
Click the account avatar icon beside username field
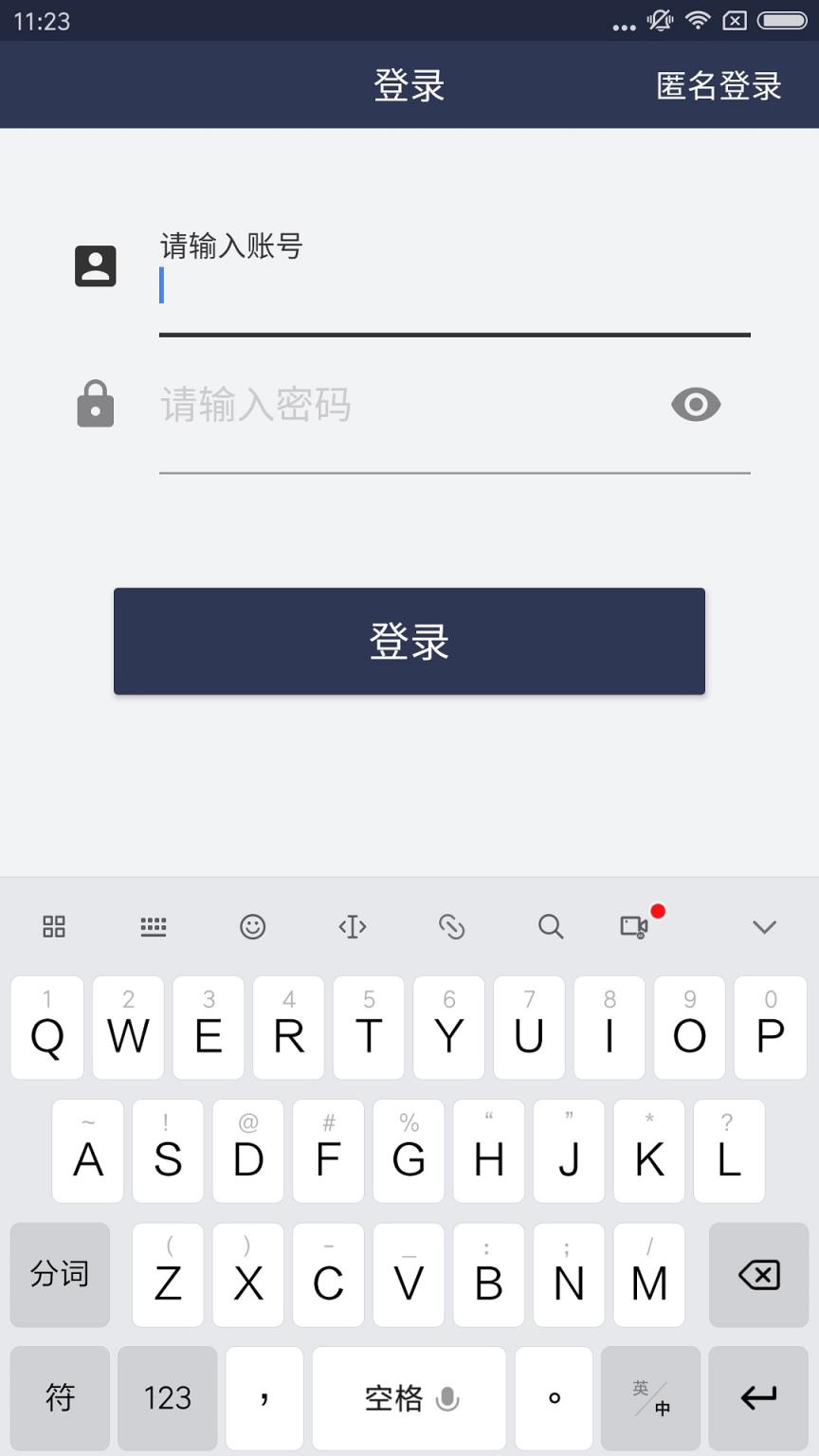[95, 265]
